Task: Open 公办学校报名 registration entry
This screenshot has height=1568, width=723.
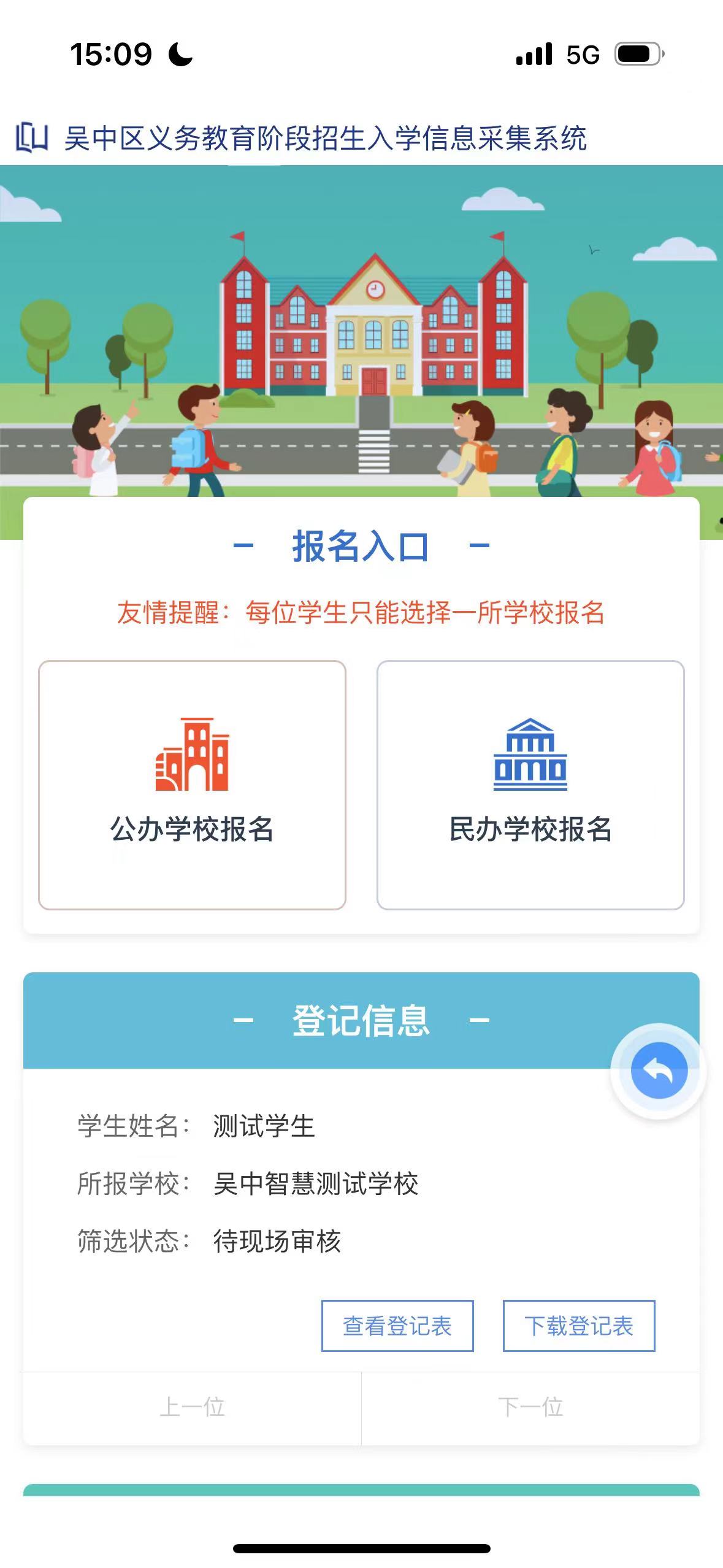Action: (x=192, y=785)
